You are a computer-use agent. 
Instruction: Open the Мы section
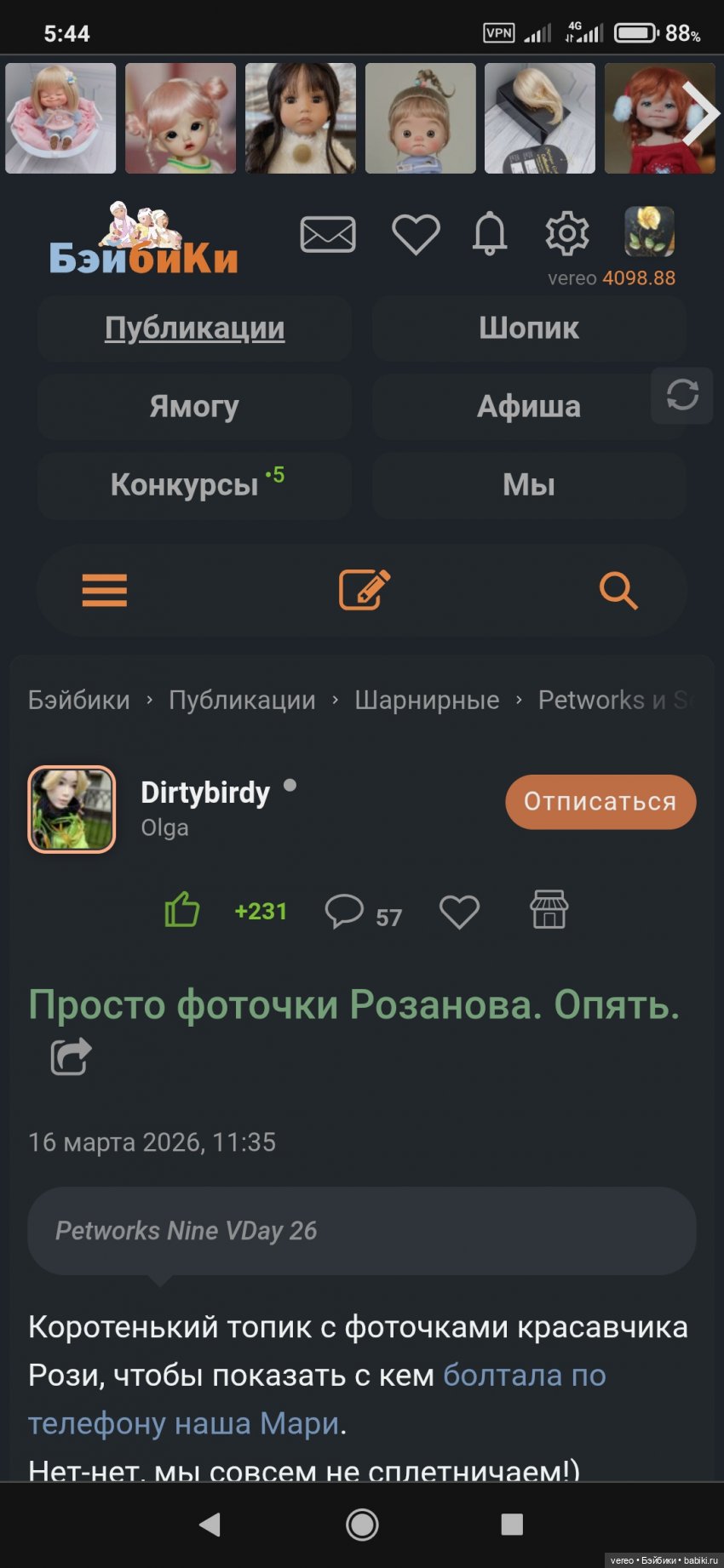click(528, 485)
